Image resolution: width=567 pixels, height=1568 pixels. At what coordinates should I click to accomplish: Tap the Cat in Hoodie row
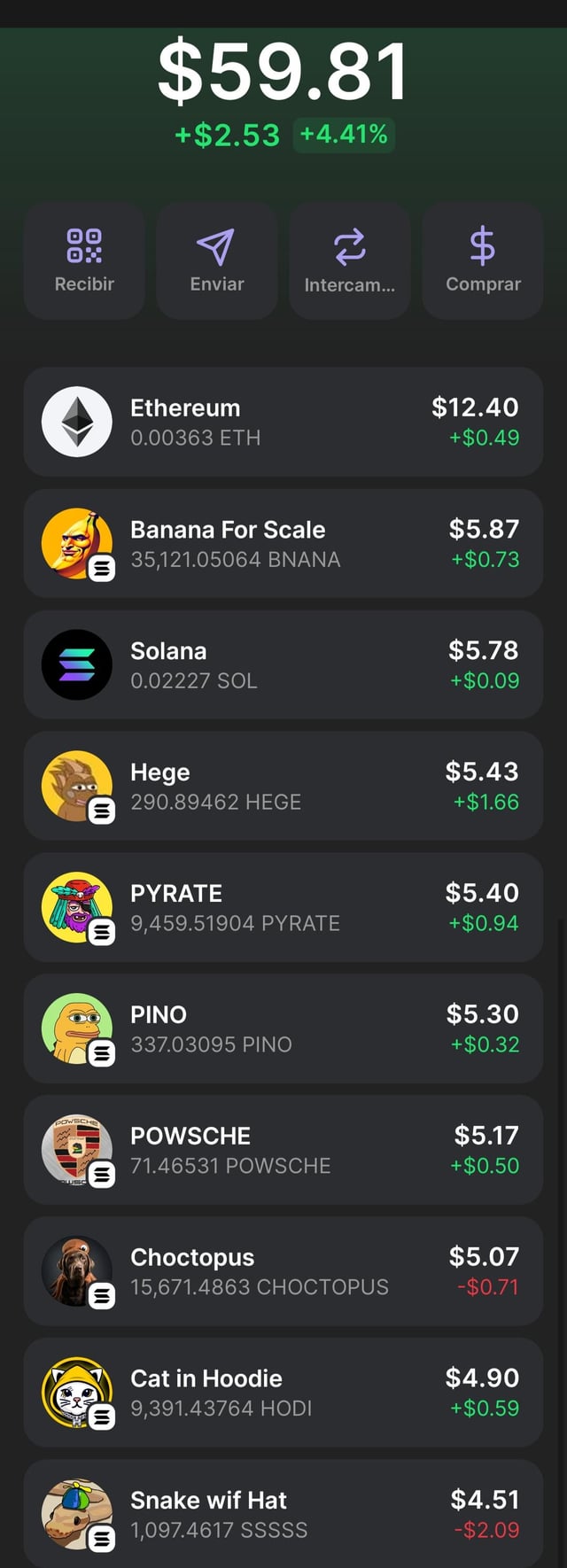coord(283,1393)
